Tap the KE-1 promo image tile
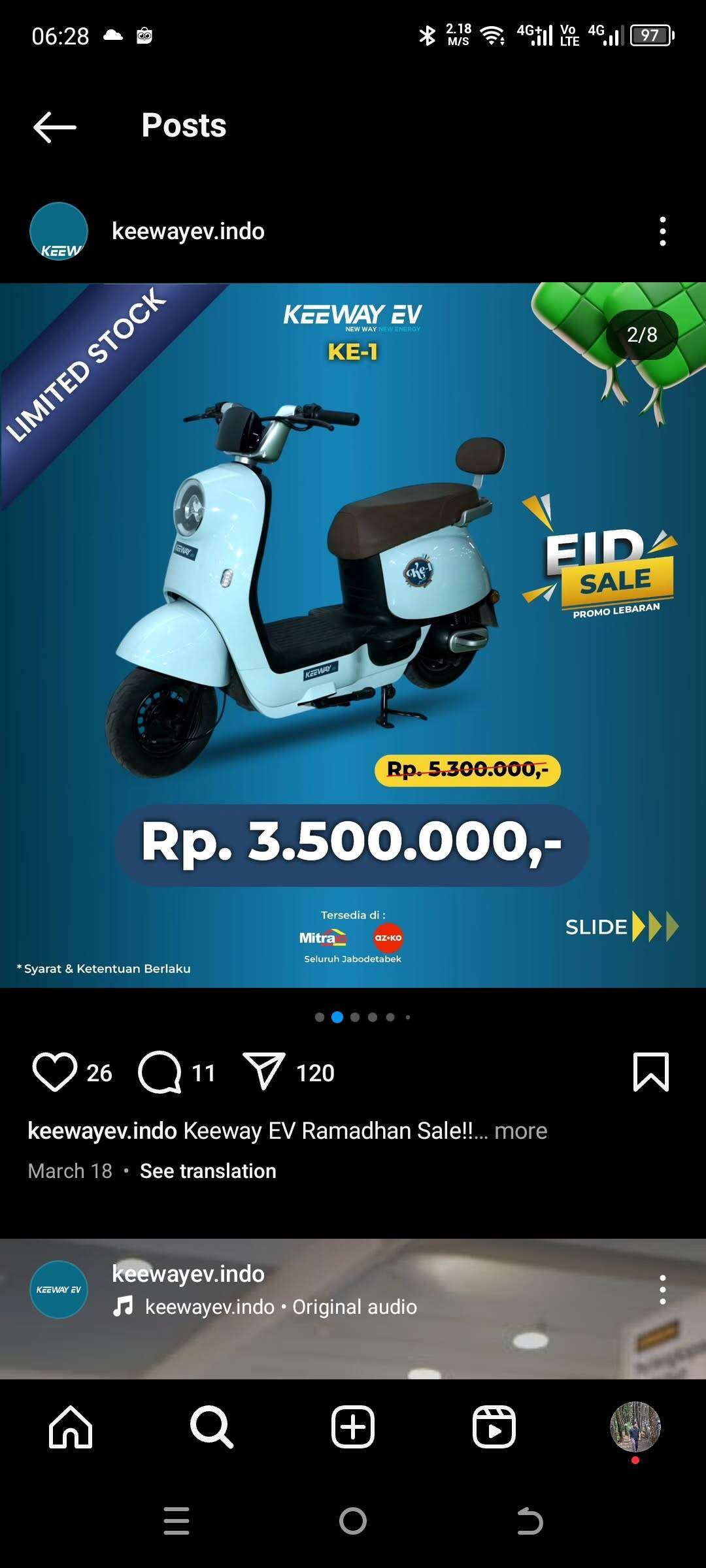The width and height of the screenshot is (706, 1568). [x=353, y=635]
